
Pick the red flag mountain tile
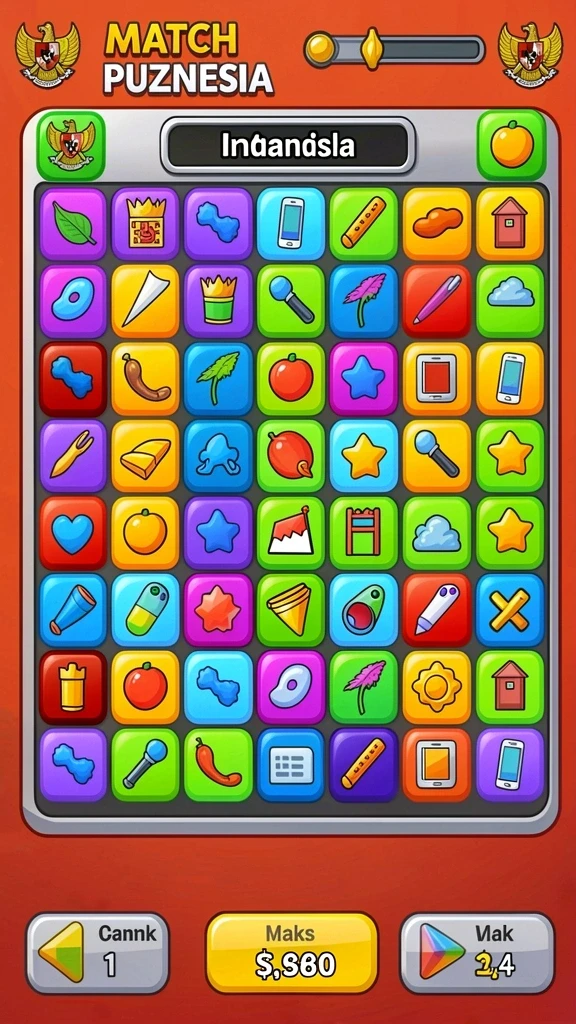(x=291, y=533)
